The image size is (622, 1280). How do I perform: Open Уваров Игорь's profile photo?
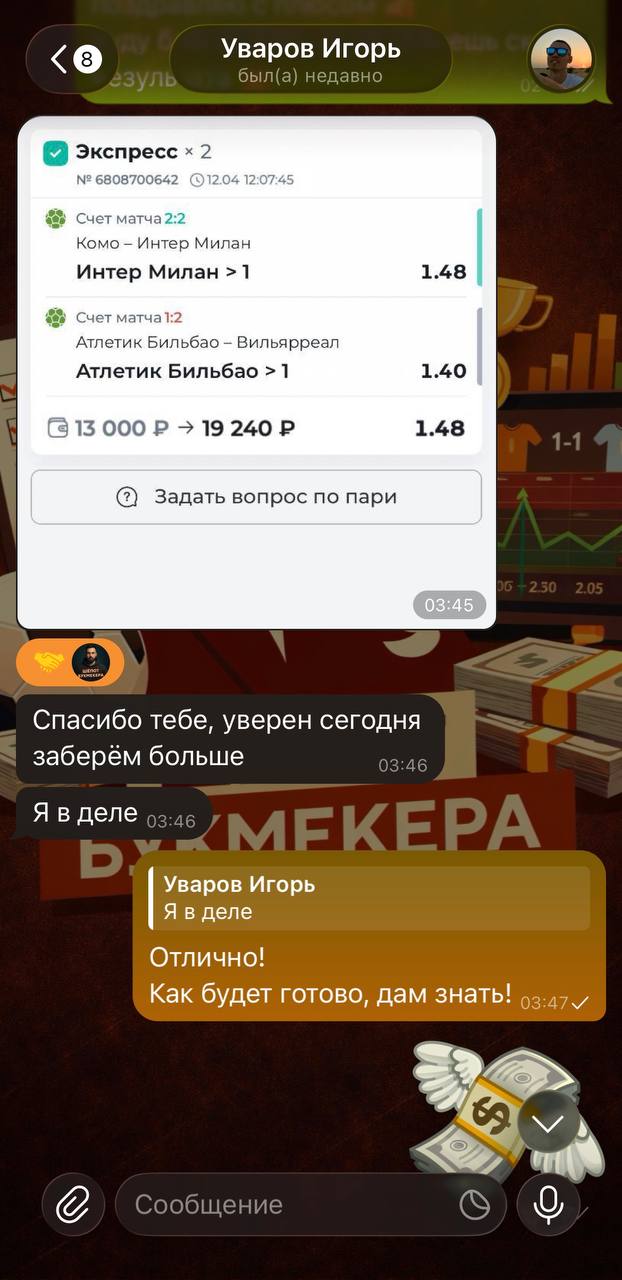click(560, 59)
